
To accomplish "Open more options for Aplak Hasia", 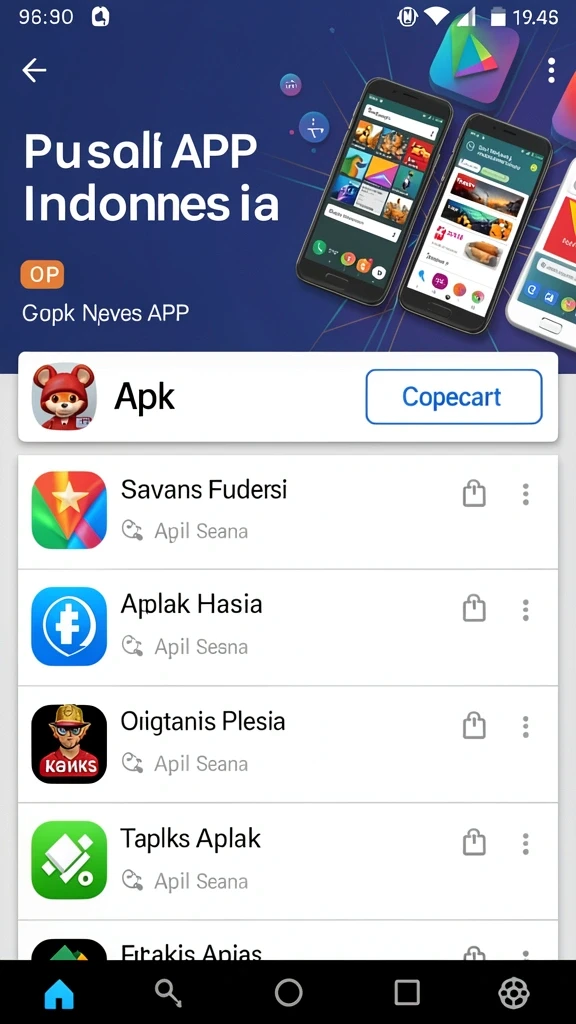I will point(525,610).
